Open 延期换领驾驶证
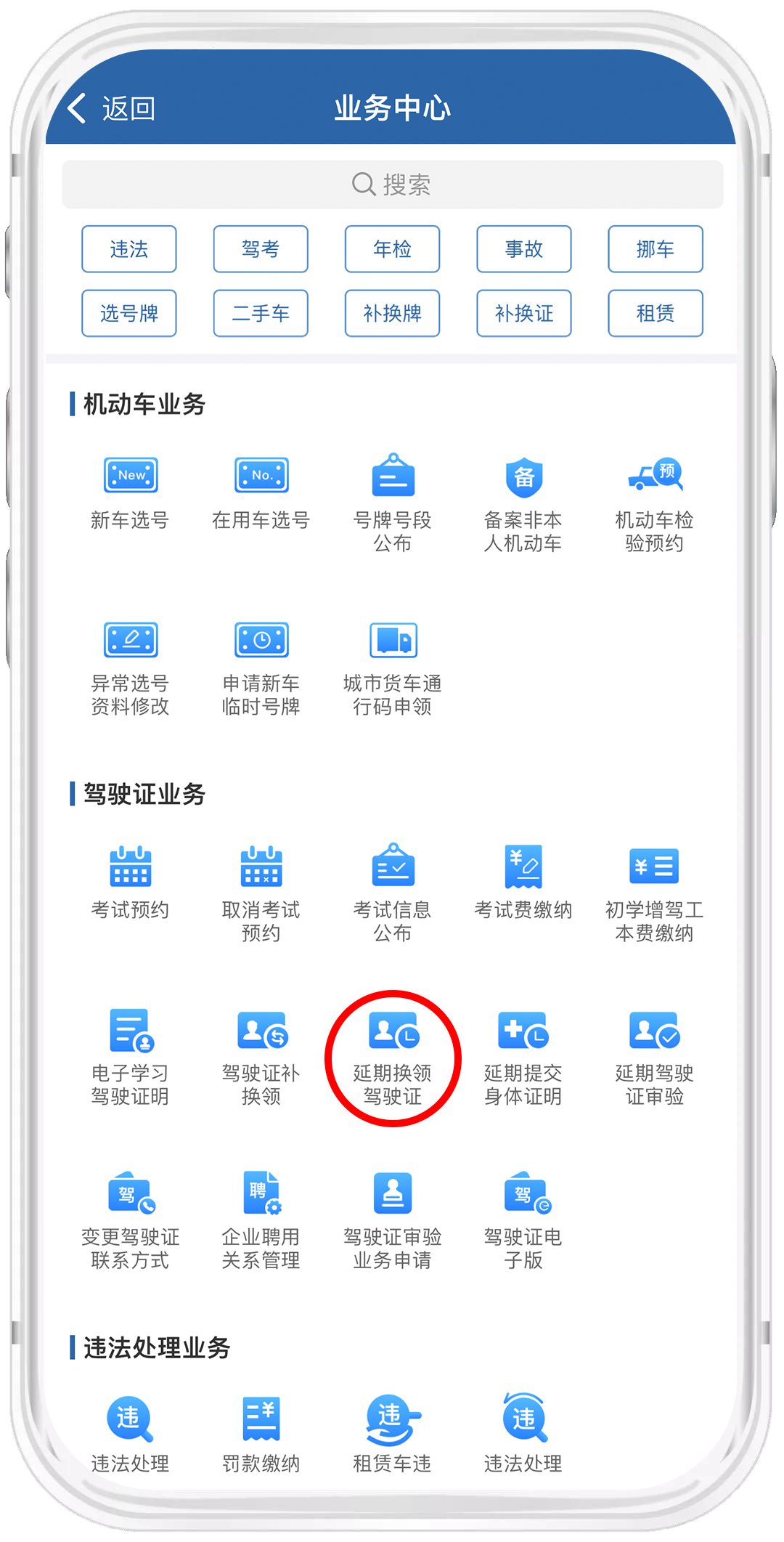 392,1055
